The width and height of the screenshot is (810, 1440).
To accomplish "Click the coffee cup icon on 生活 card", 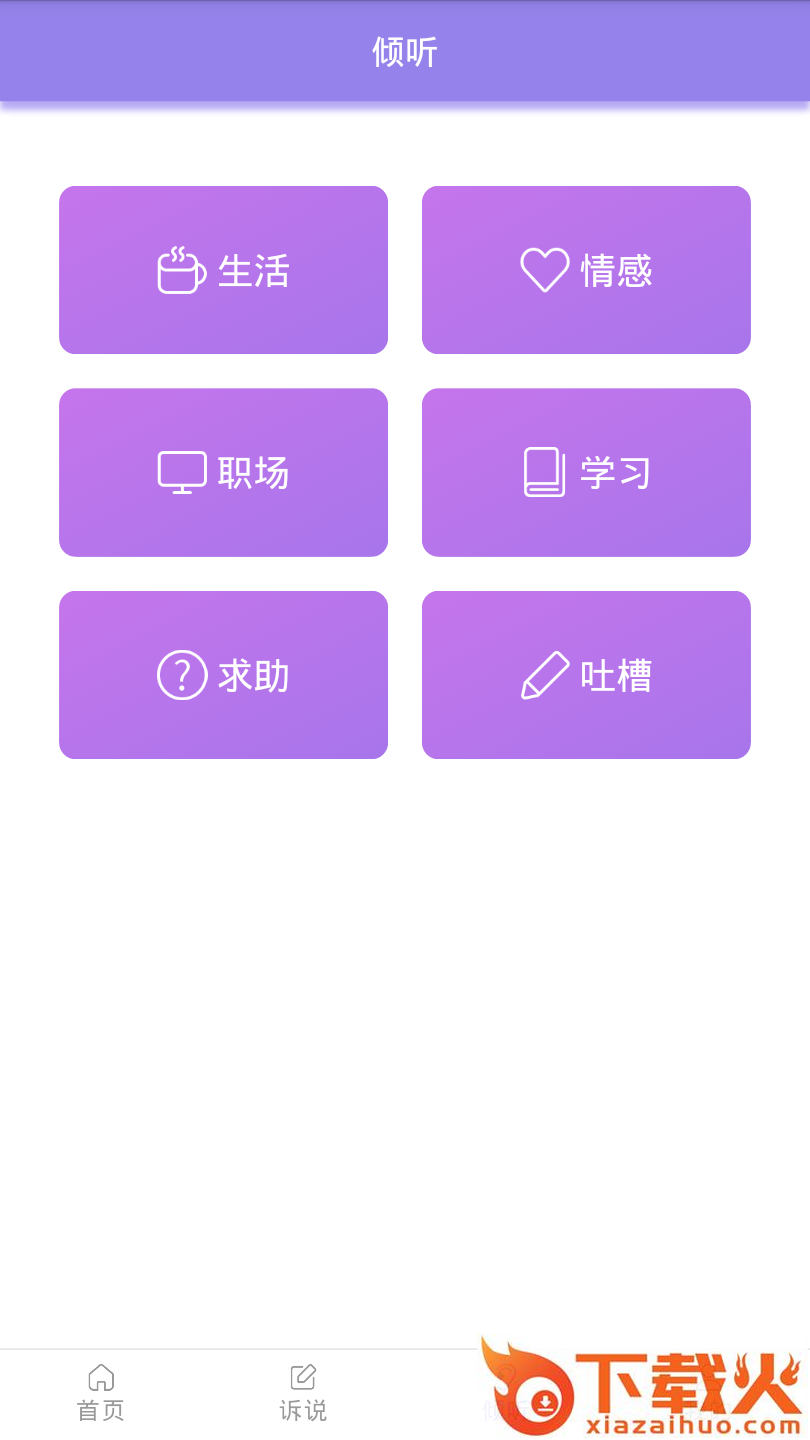I will point(180,268).
